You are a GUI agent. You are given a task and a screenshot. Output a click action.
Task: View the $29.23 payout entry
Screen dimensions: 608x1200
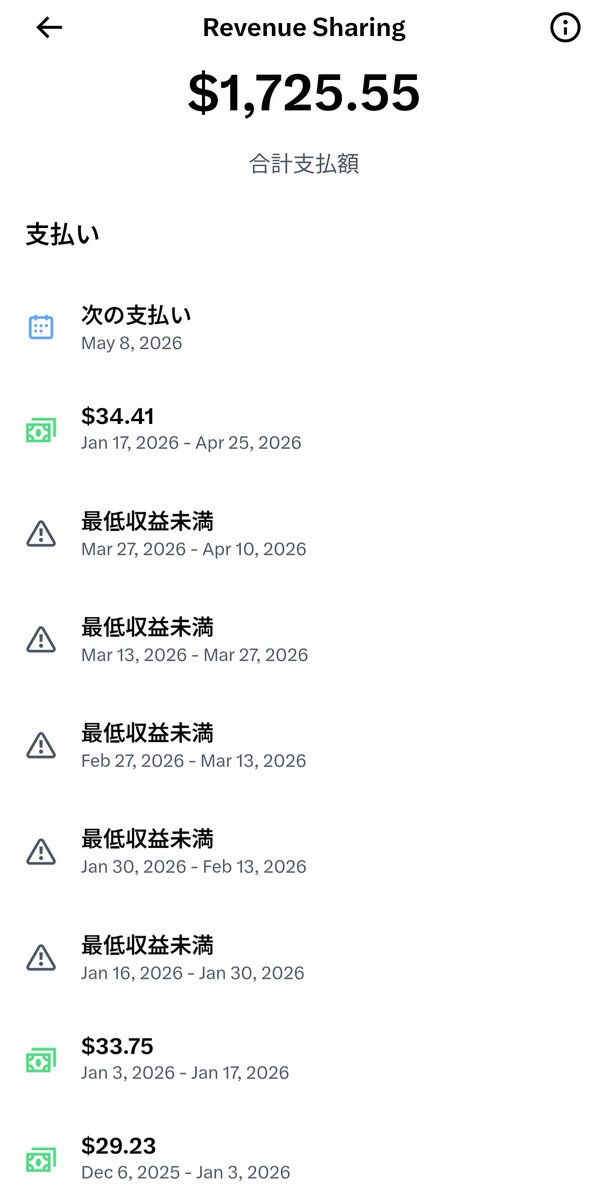coord(185,1158)
